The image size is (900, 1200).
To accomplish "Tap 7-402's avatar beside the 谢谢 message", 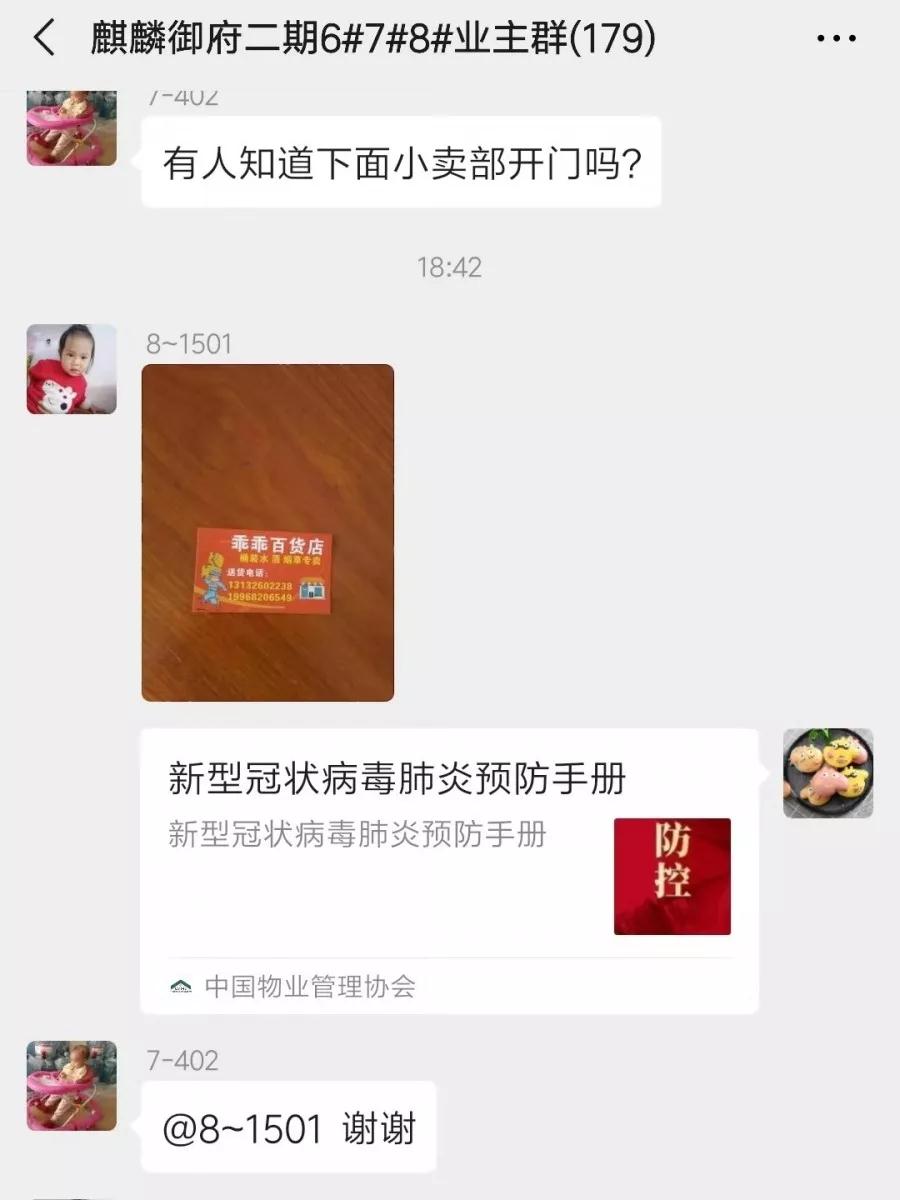I will [71, 1085].
